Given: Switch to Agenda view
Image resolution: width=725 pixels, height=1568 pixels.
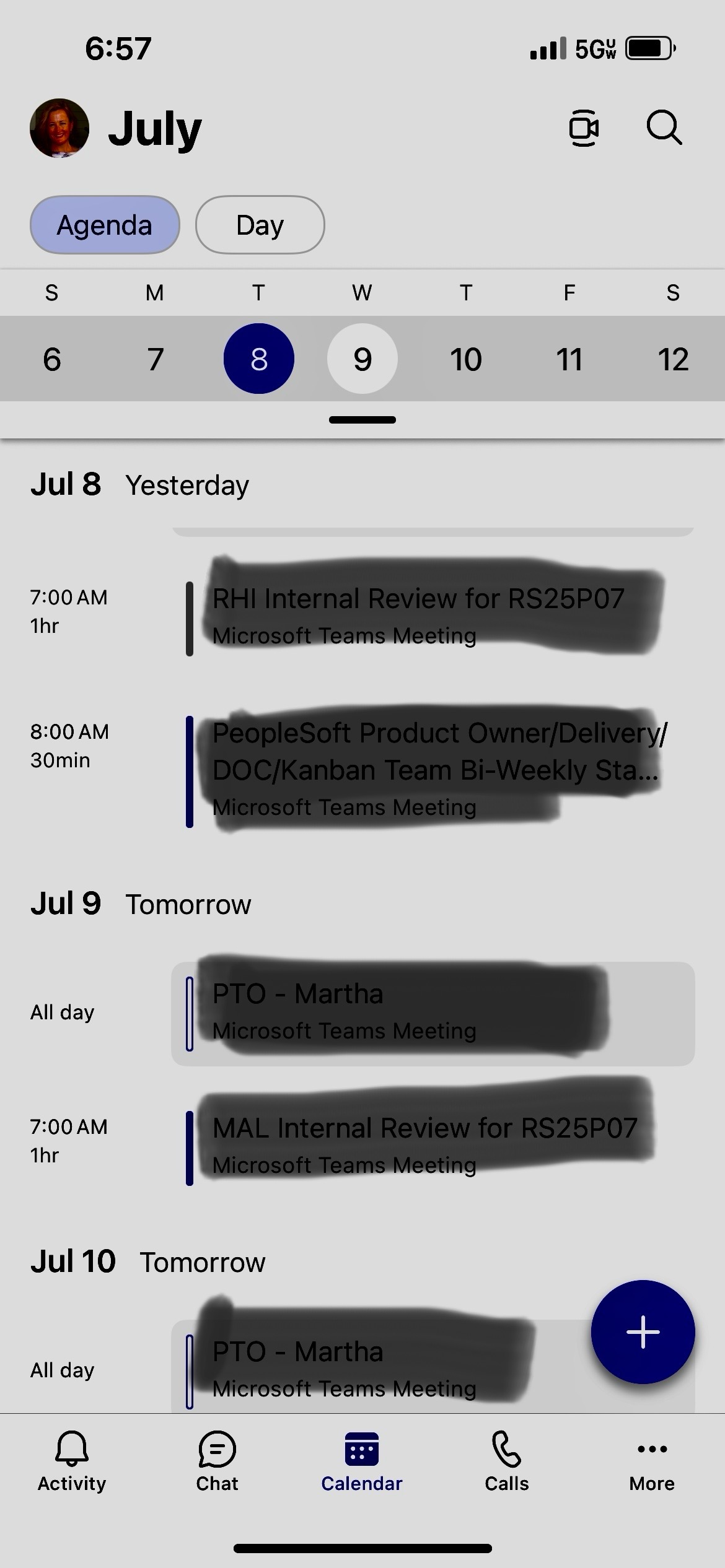Looking at the screenshot, I should pyautogui.click(x=105, y=225).
